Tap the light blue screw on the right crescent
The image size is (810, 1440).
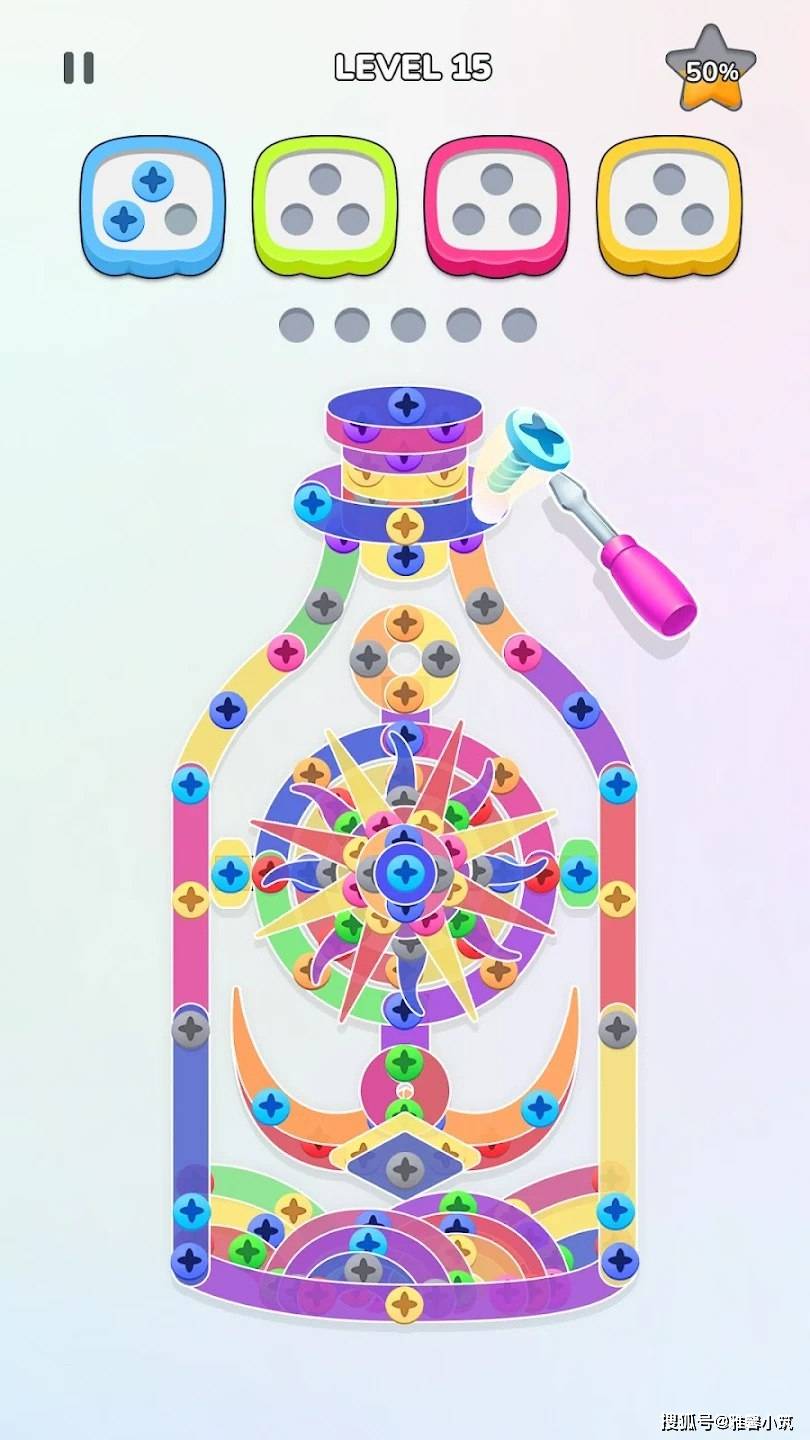(x=540, y=1106)
